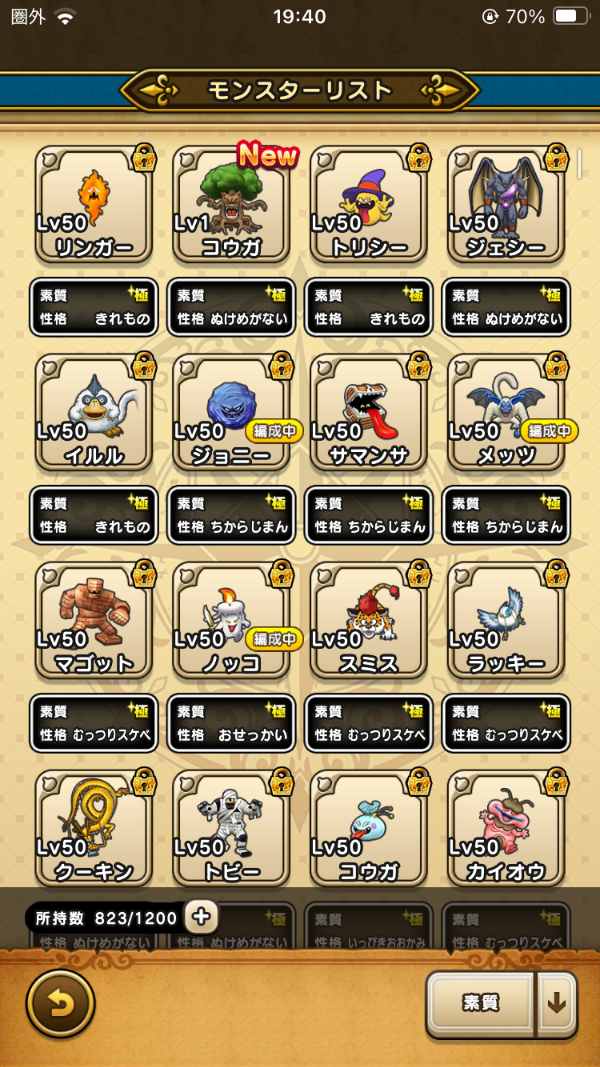This screenshot has width=600, height=1067.
Task: Select monster ジョニー
Action: click(231, 412)
